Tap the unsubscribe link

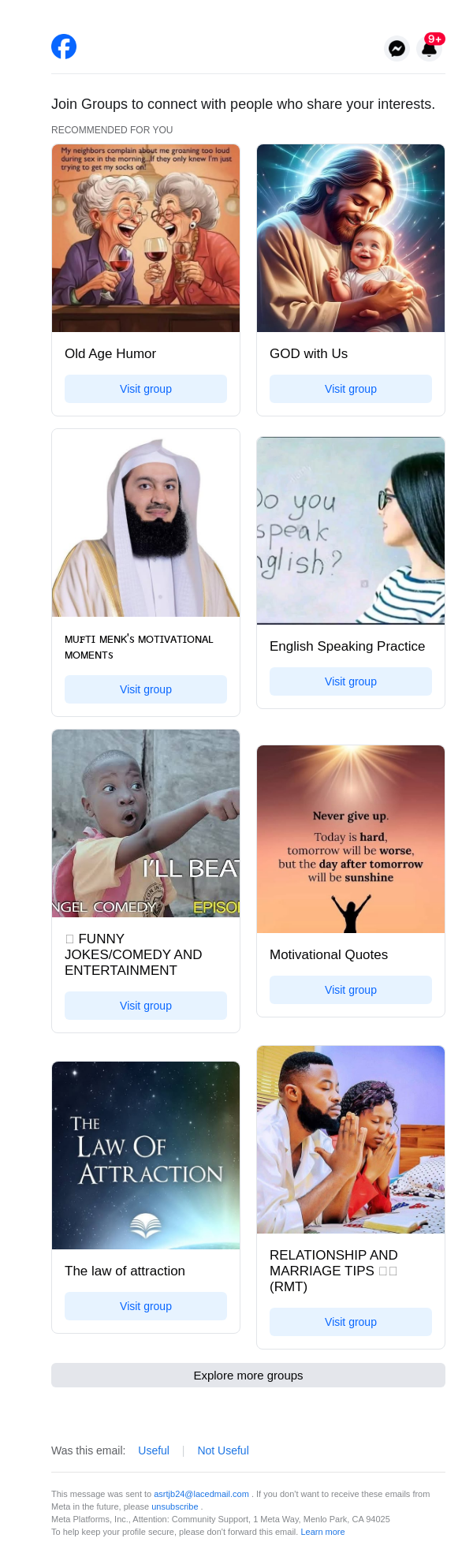(x=175, y=1506)
